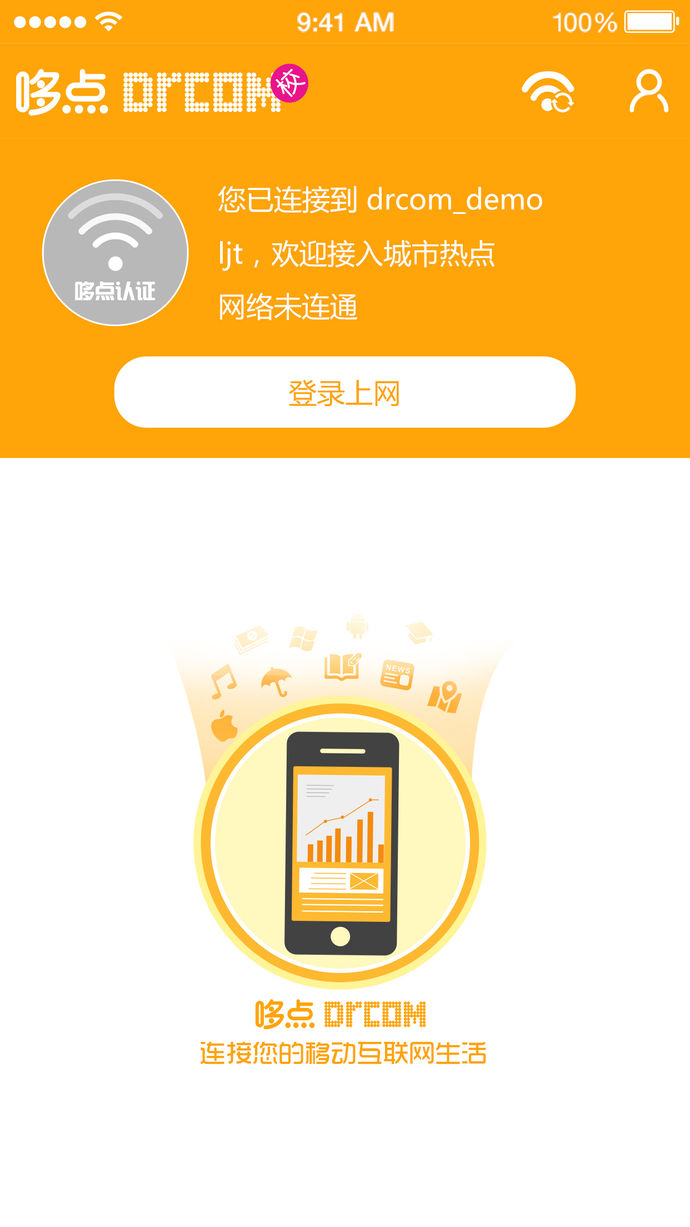Open the Wi-Fi refresh icon
Screen dimensions: 690x1227
(548, 92)
